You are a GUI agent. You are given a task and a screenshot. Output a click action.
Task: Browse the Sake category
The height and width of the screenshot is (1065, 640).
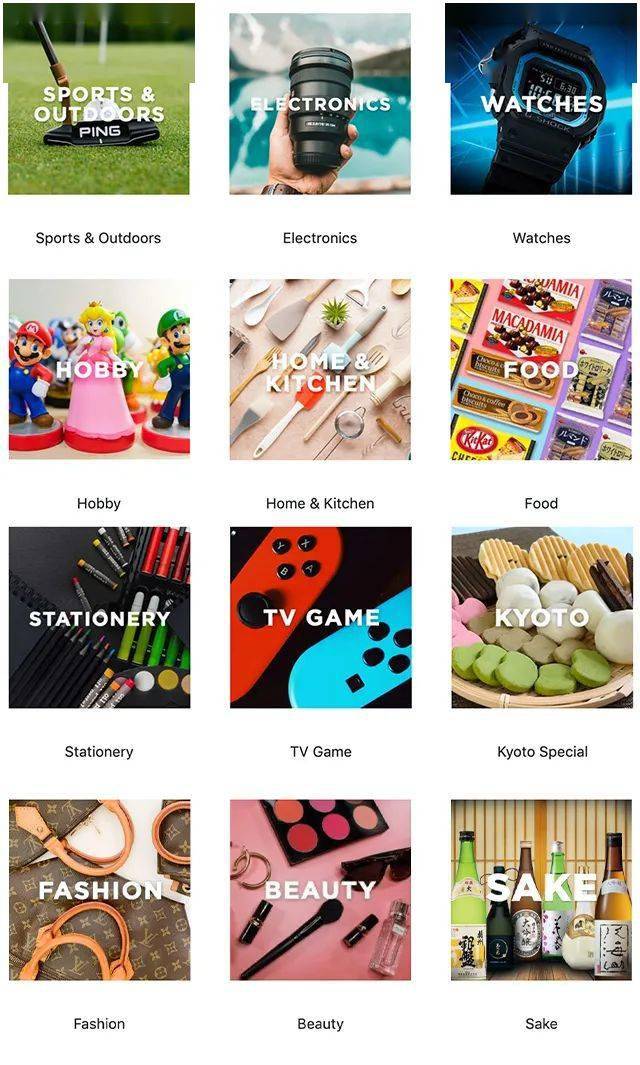(541, 889)
